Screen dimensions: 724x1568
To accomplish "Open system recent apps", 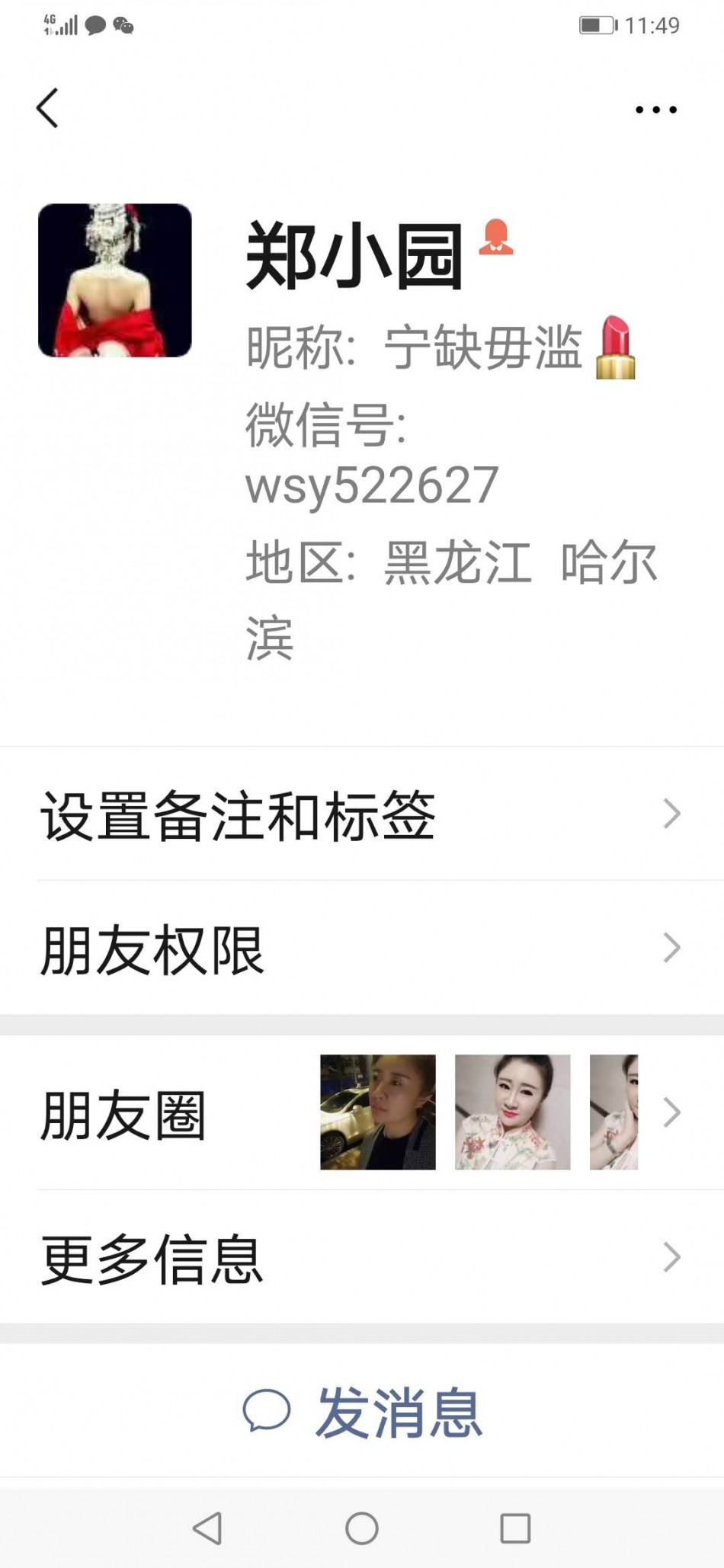I will [515, 1528].
